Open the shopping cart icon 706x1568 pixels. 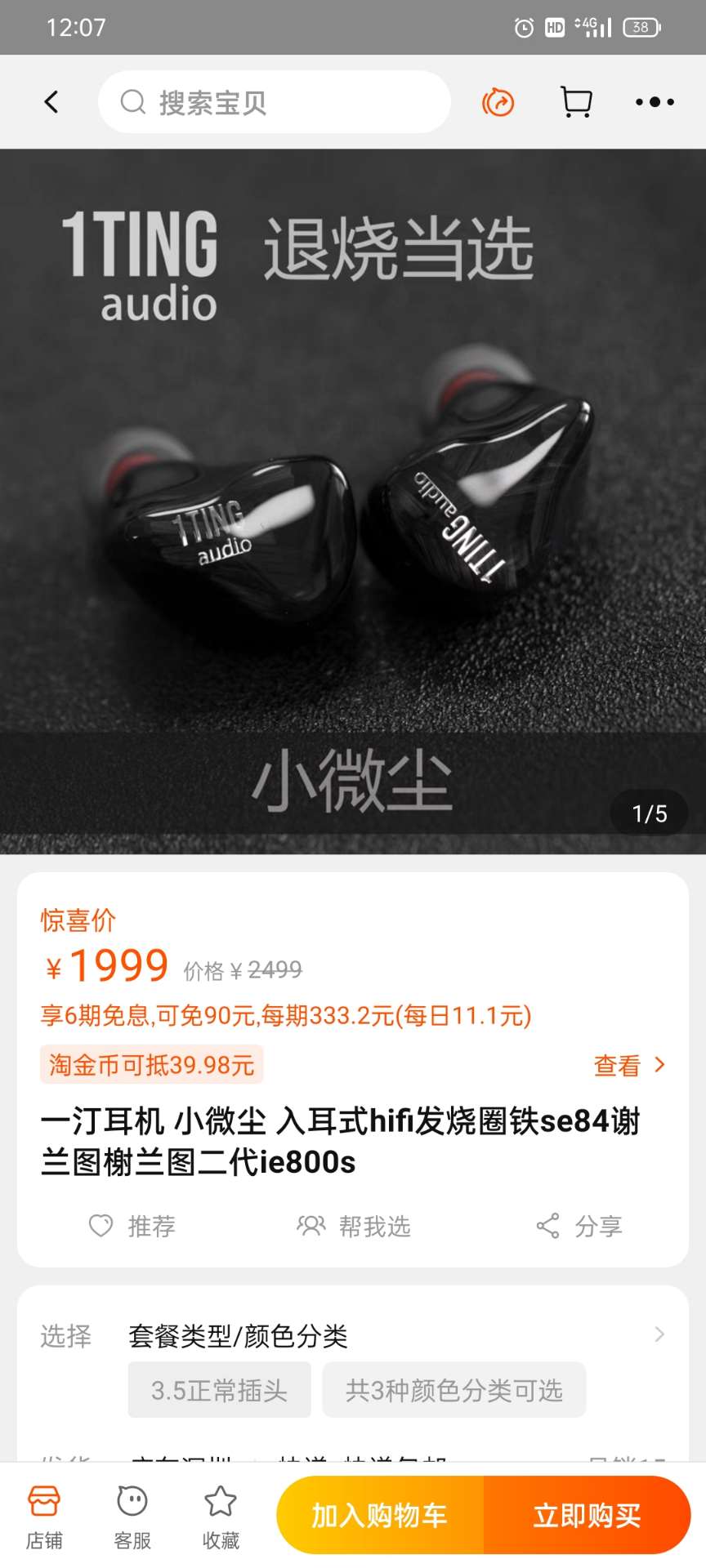point(577,102)
